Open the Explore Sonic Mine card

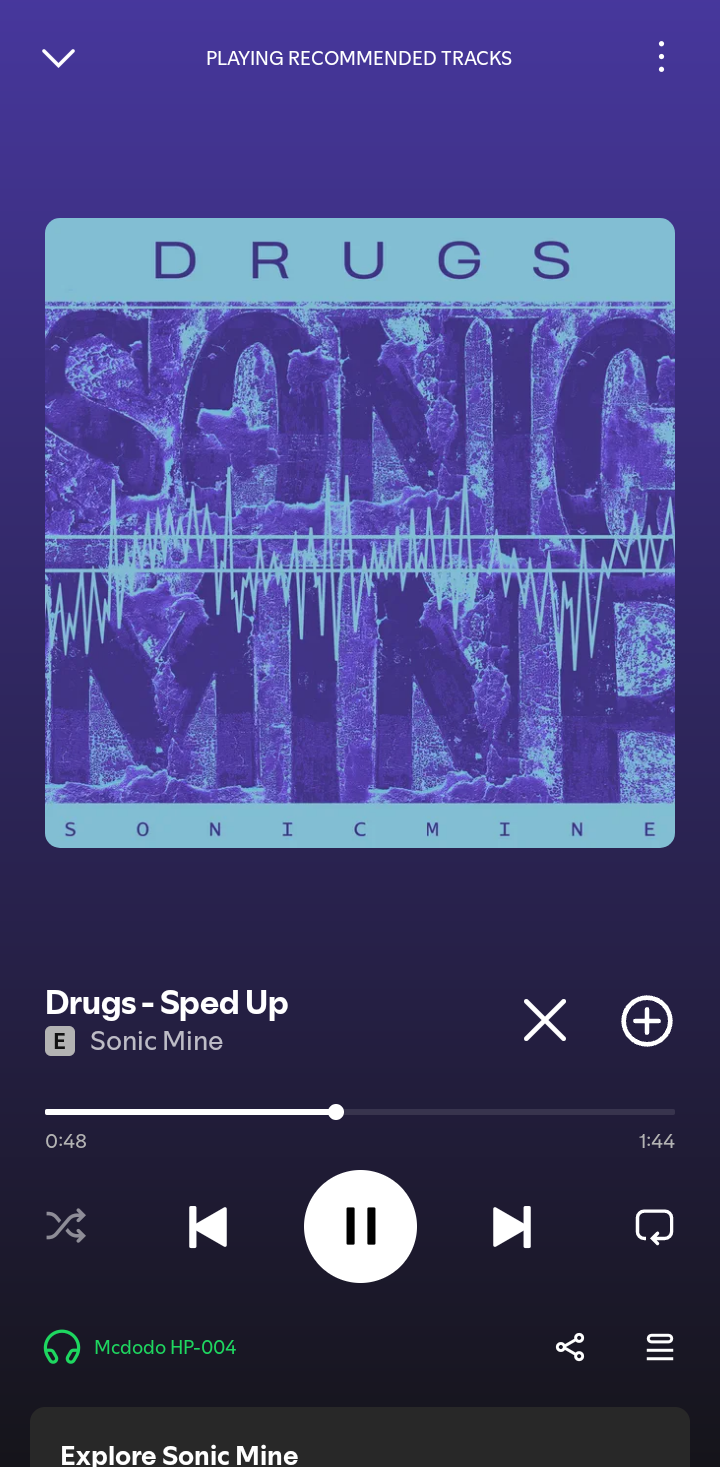pos(360,1437)
